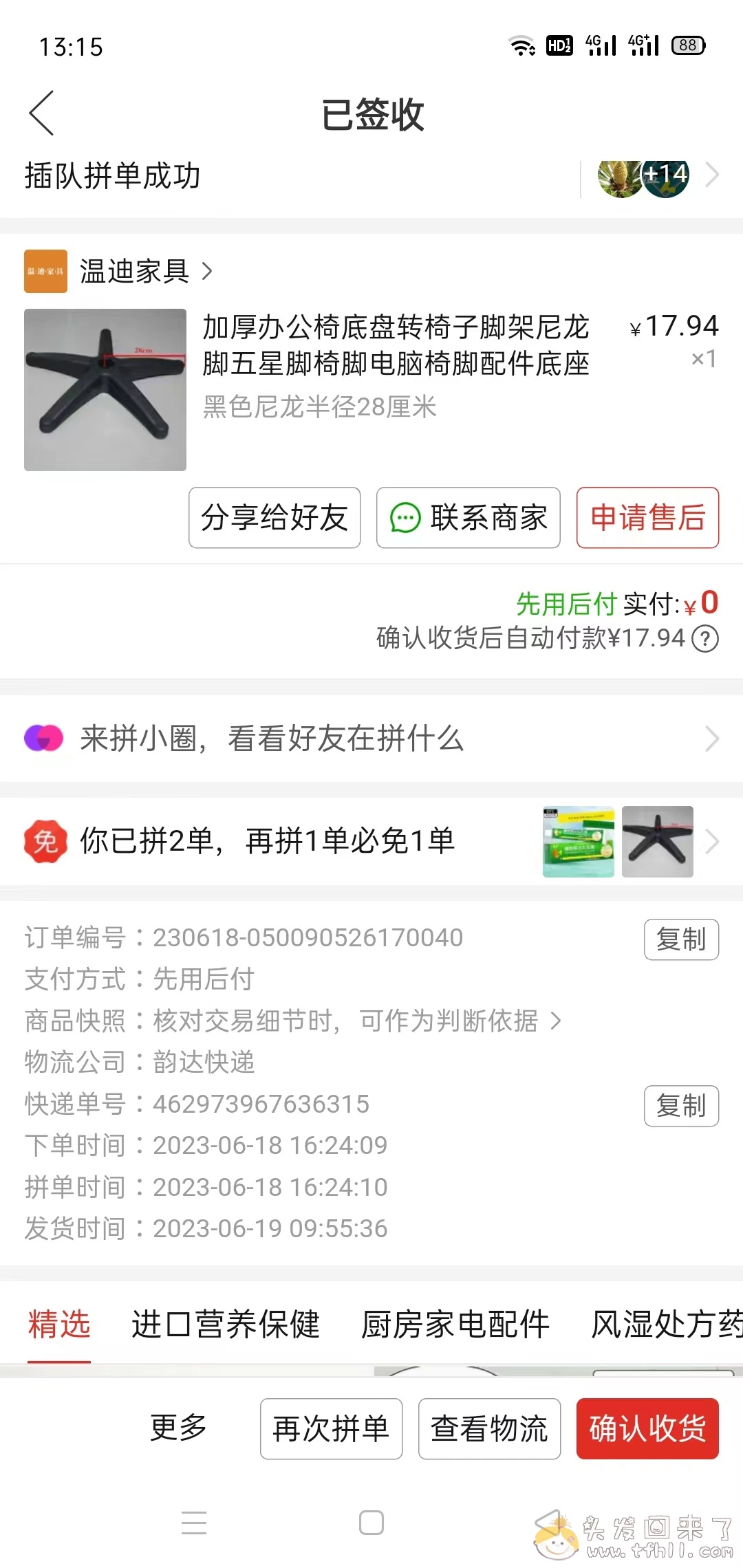Contact the seller via 联系商家
The height and width of the screenshot is (1568, 743).
[469, 518]
